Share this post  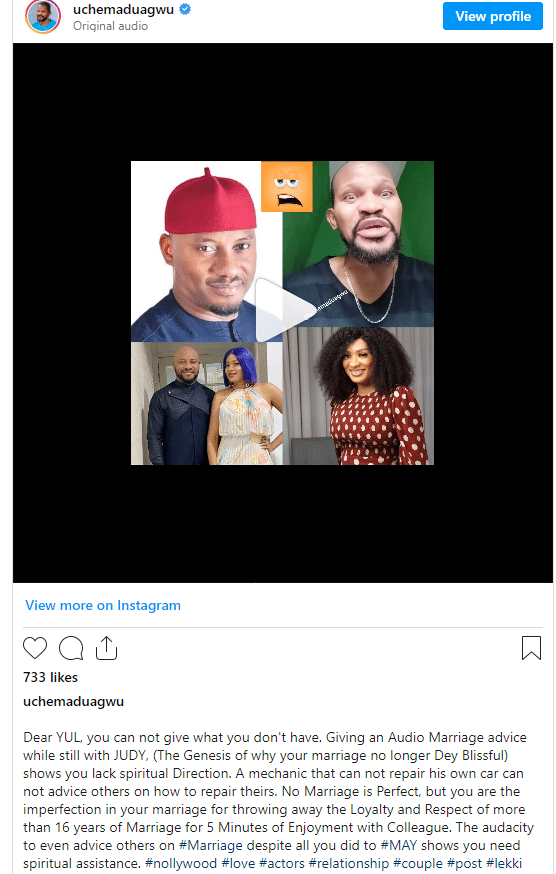point(107,648)
